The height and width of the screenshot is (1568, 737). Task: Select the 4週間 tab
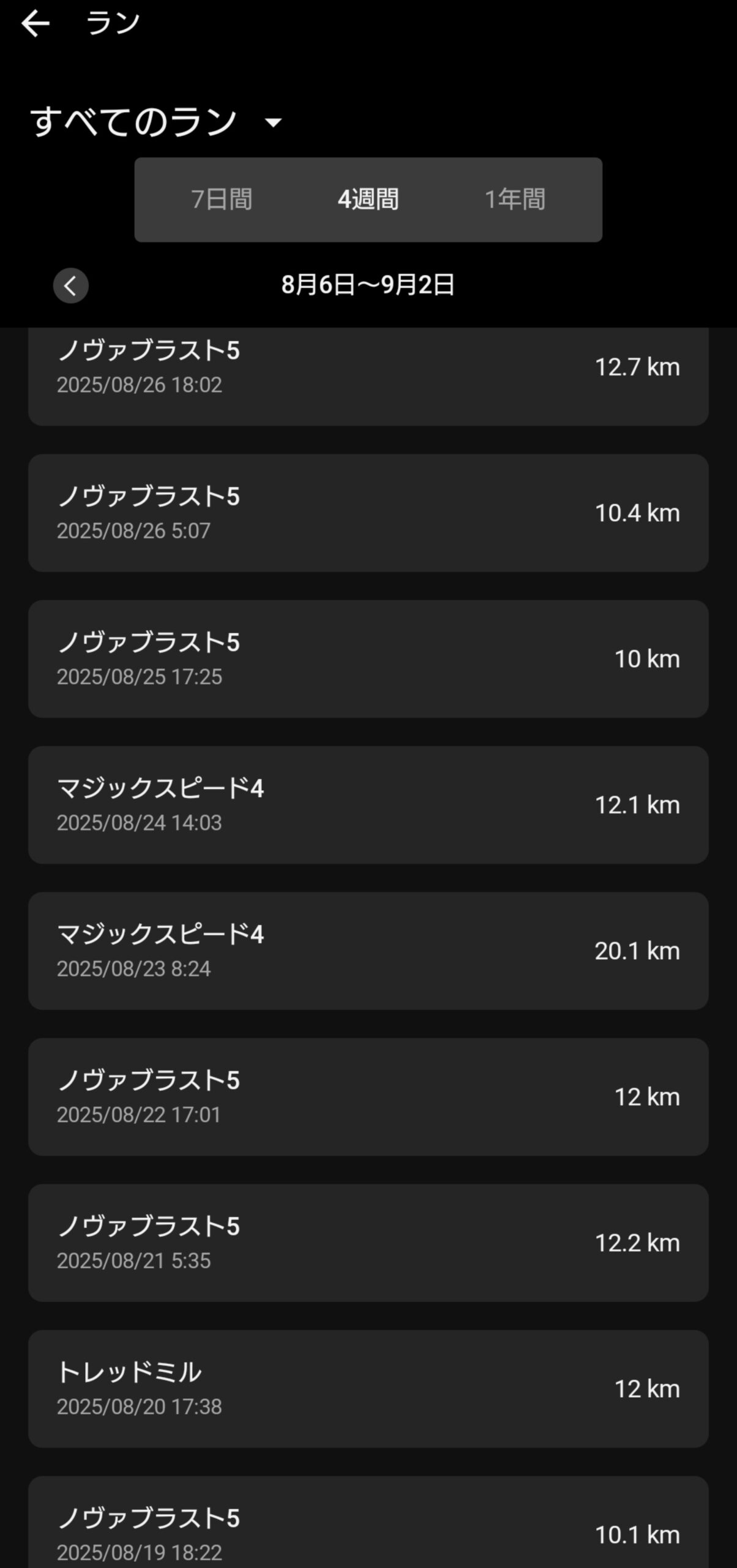pos(368,200)
